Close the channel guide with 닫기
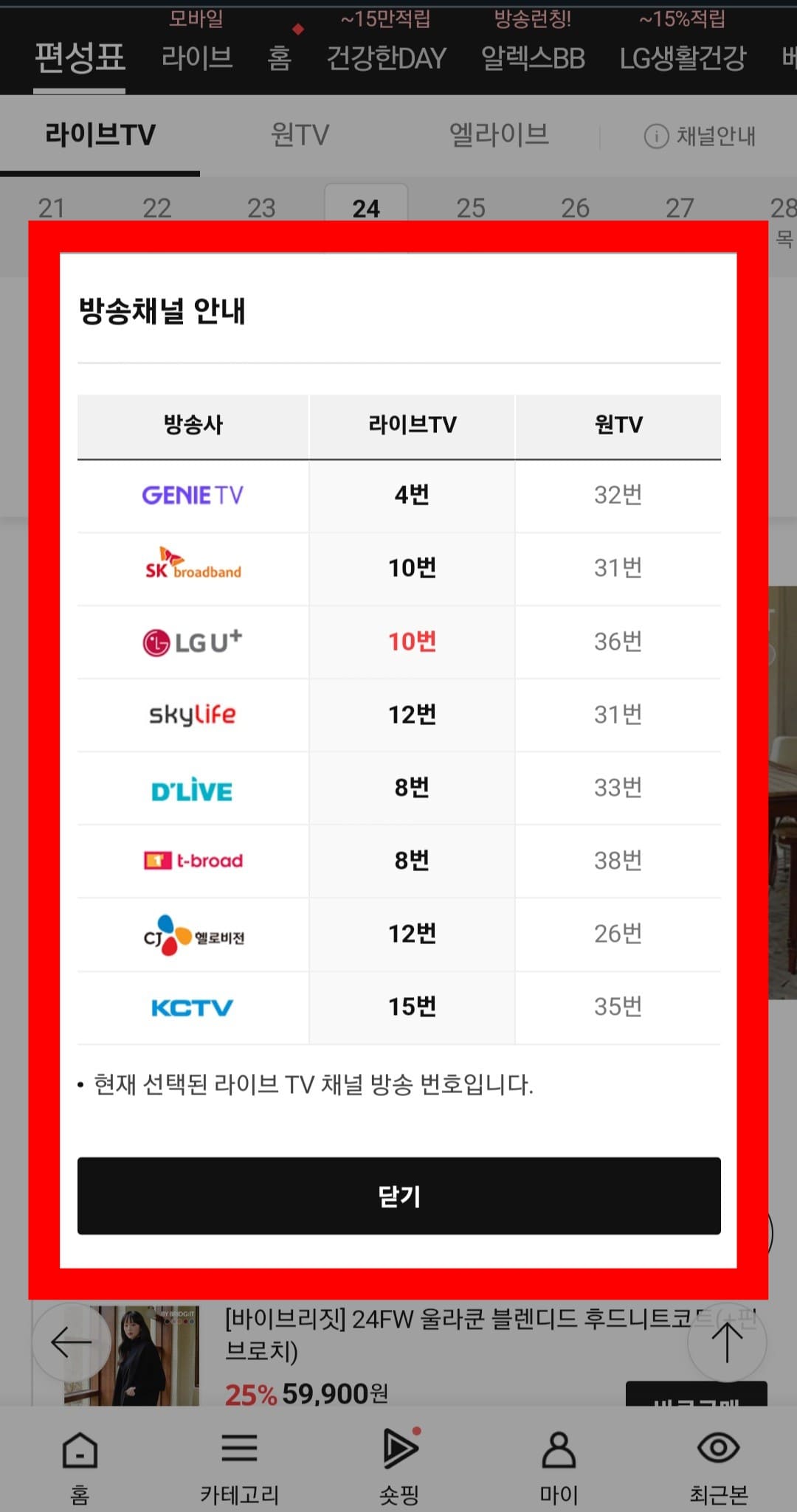797x1512 pixels. [x=398, y=1196]
